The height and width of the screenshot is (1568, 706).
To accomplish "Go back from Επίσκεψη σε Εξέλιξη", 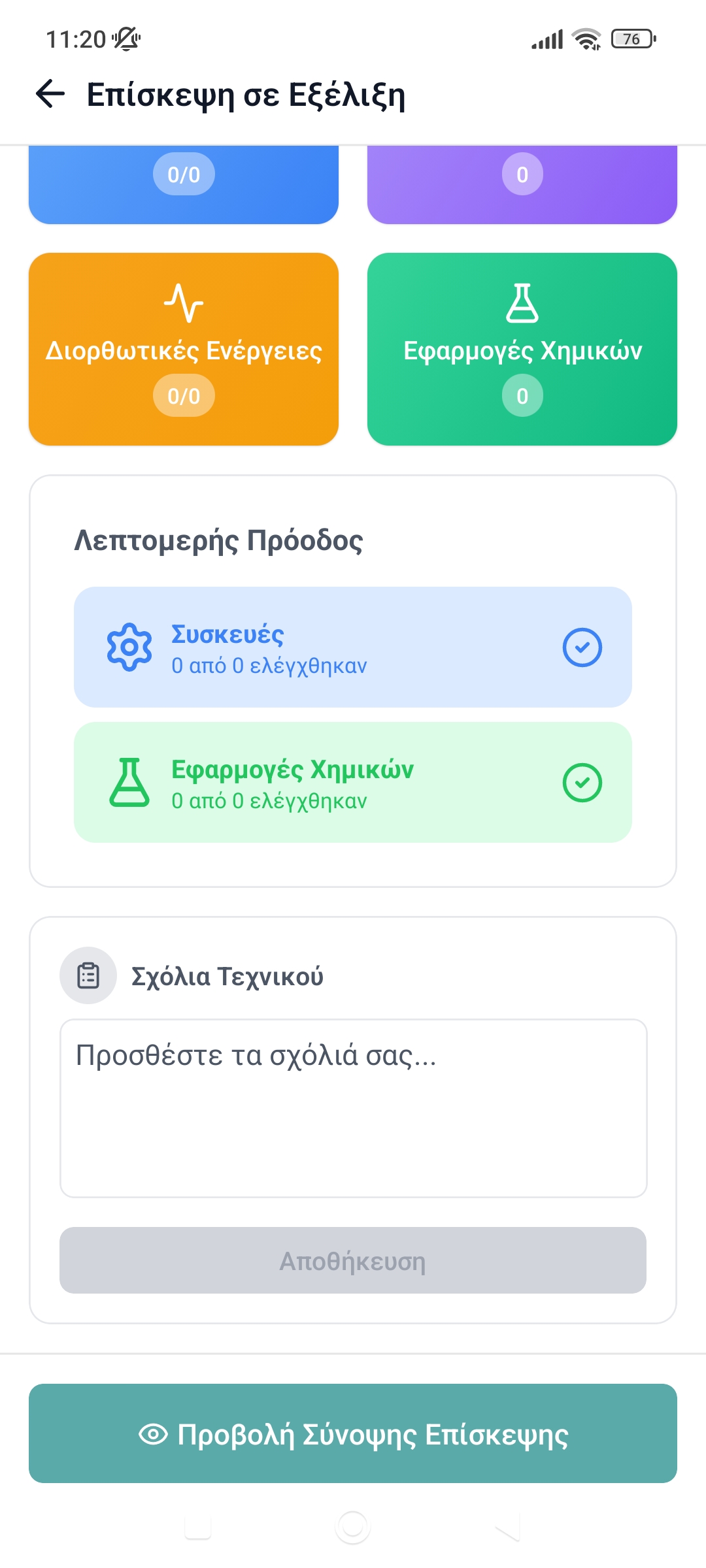I will tap(50, 94).
